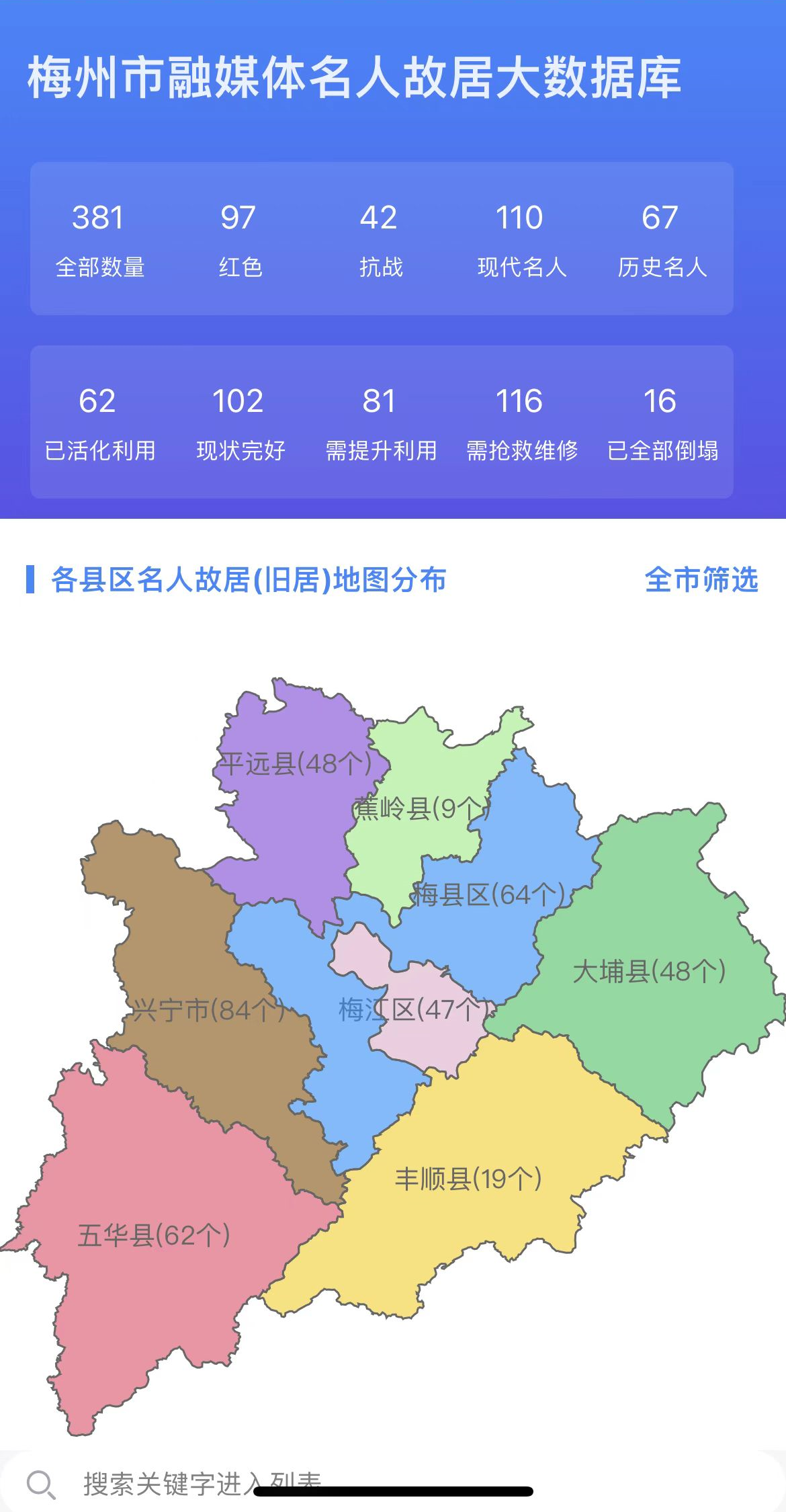Viewport: 786px width, 1512px height.
Task: Open the 全市筛选 filter
Action: coord(701,579)
